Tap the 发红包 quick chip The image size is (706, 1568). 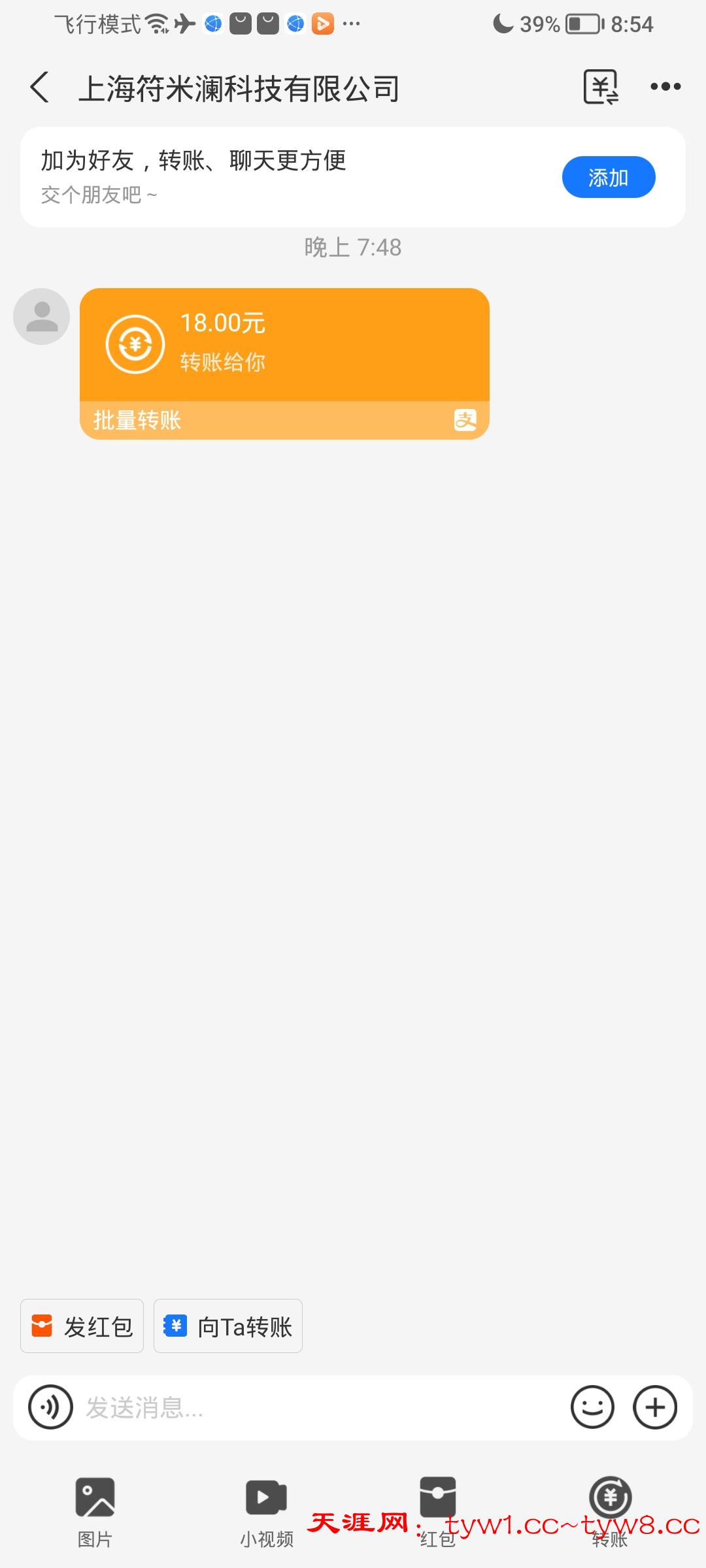click(x=82, y=1327)
